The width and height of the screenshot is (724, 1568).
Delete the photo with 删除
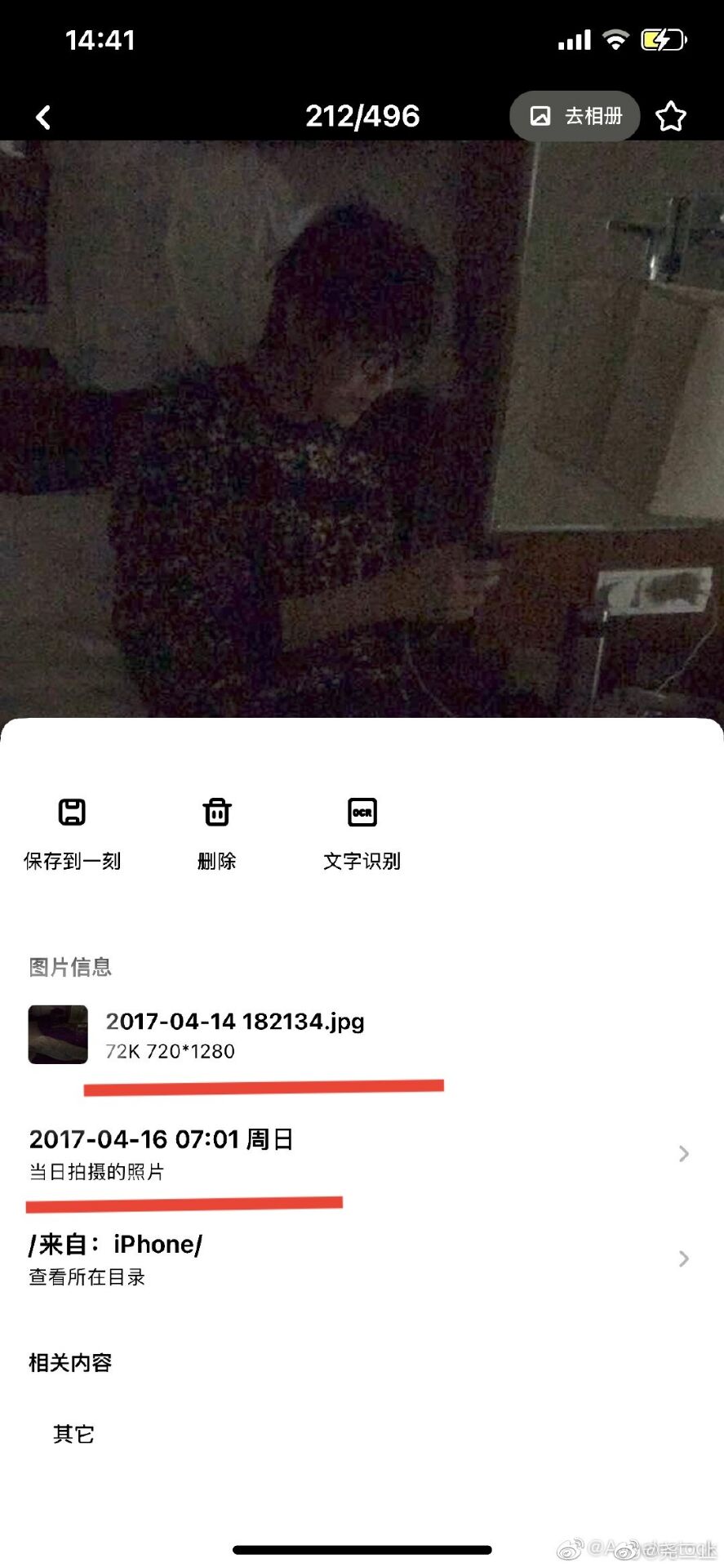(217, 831)
